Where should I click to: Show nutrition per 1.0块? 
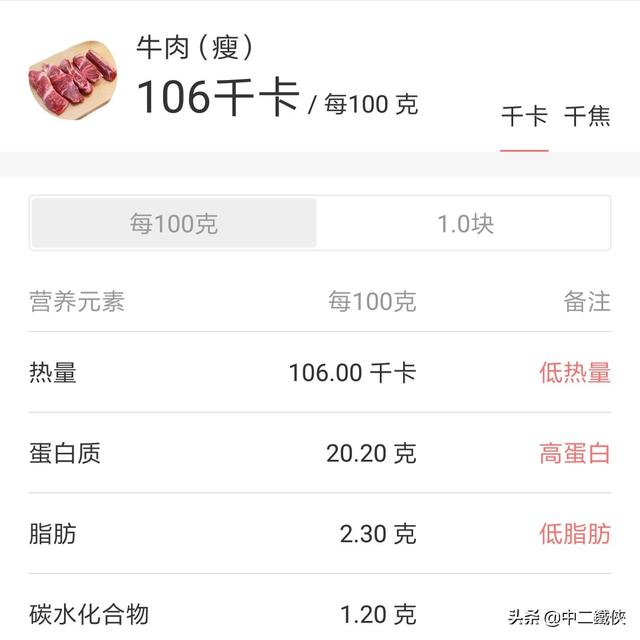465,223
